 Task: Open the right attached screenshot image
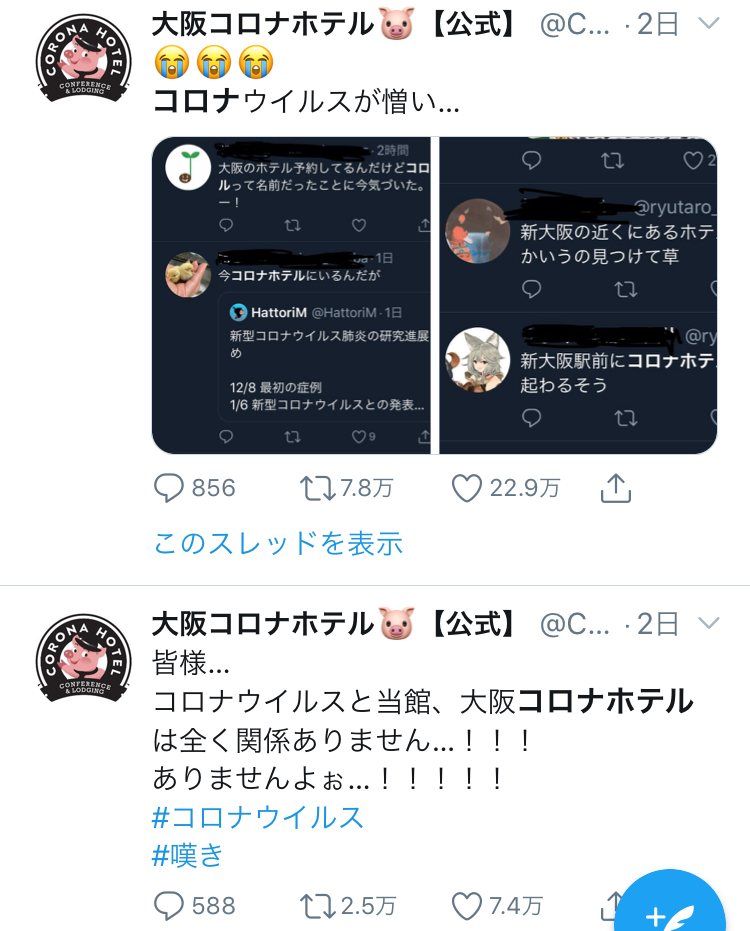tap(579, 296)
